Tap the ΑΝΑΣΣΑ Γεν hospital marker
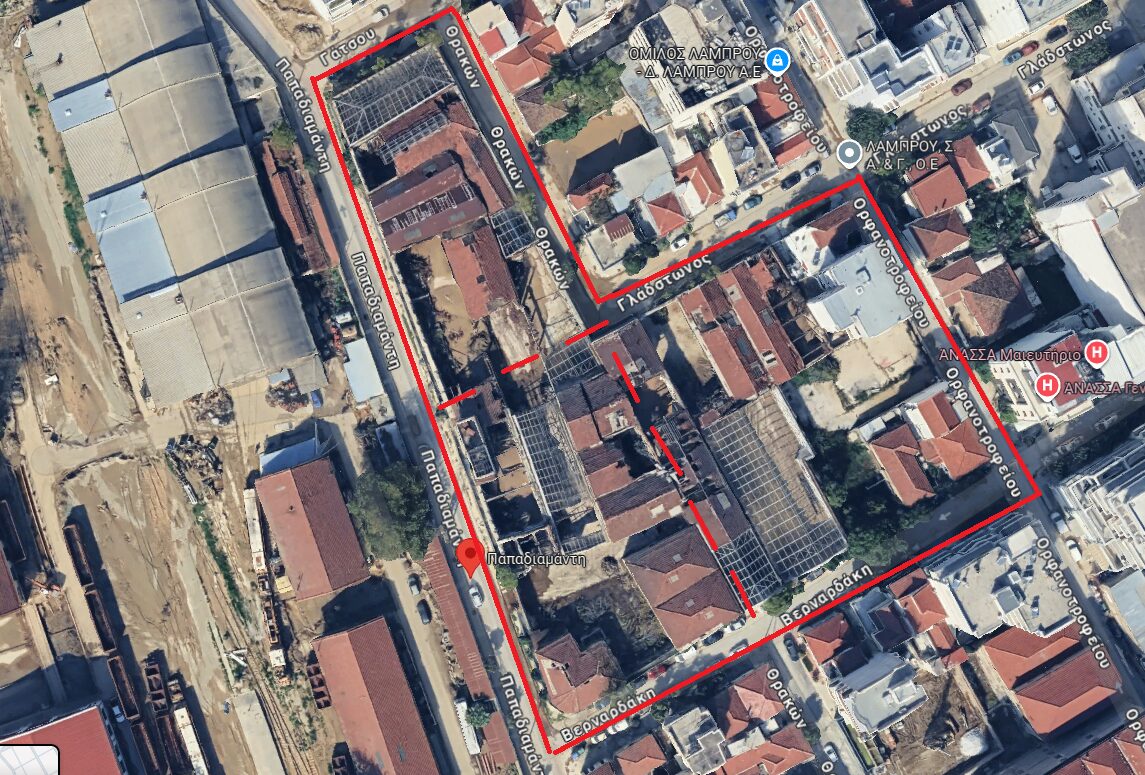1145x775 pixels. click(x=1048, y=383)
